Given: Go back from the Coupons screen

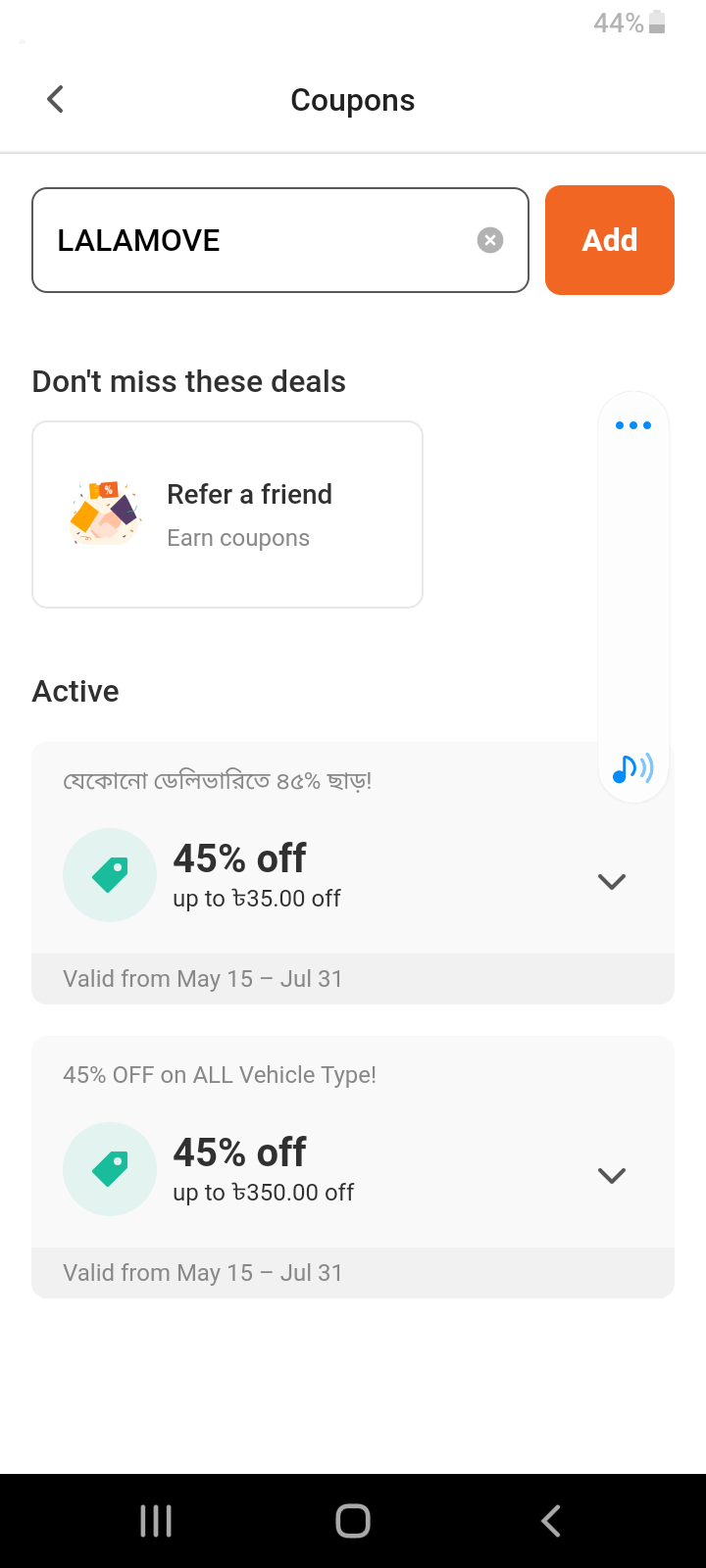Looking at the screenshot, I should pyautogui.click(x=56, y=99).
